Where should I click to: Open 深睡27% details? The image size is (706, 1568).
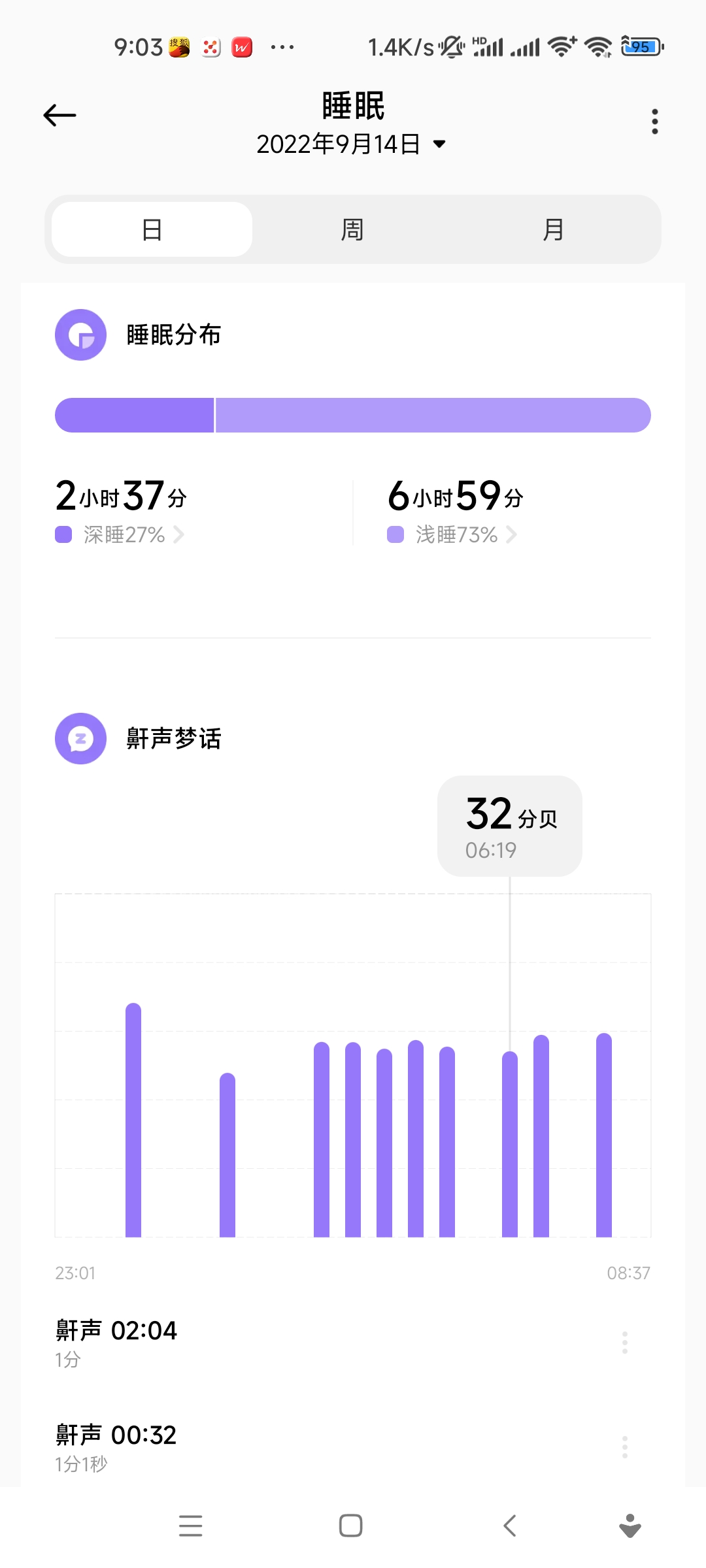pyautogui.click(x=124, y=535)
